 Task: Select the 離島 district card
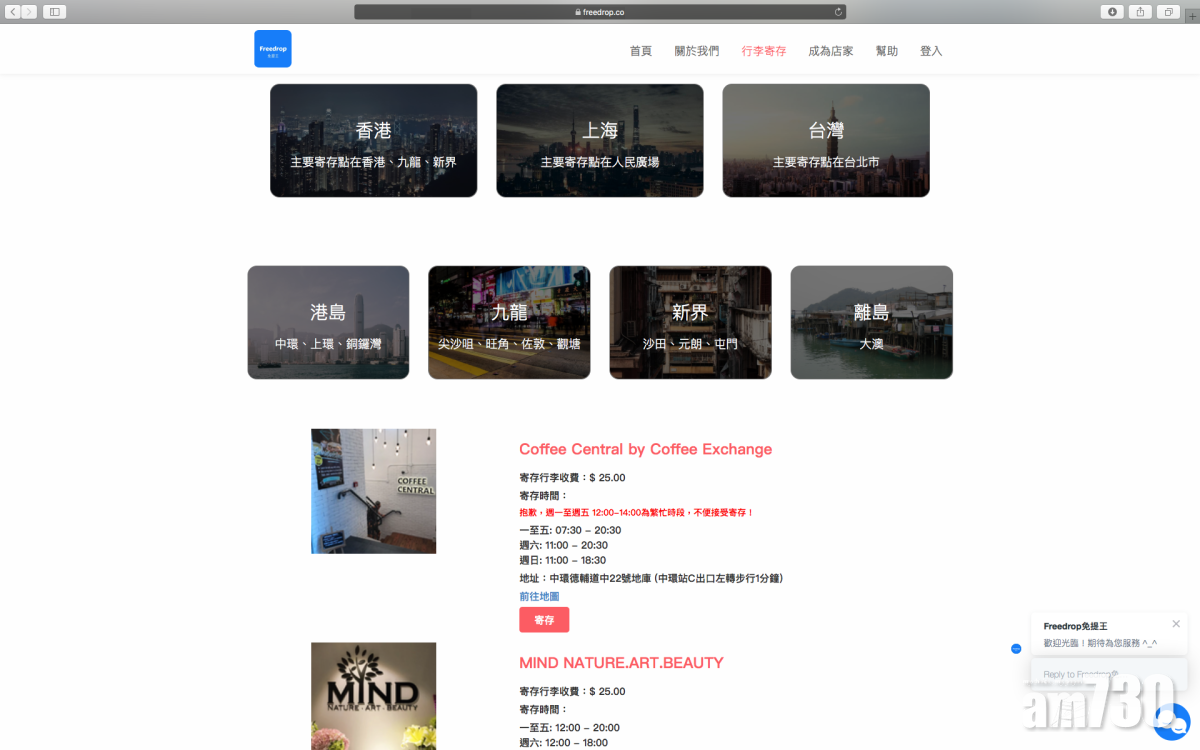871,322
